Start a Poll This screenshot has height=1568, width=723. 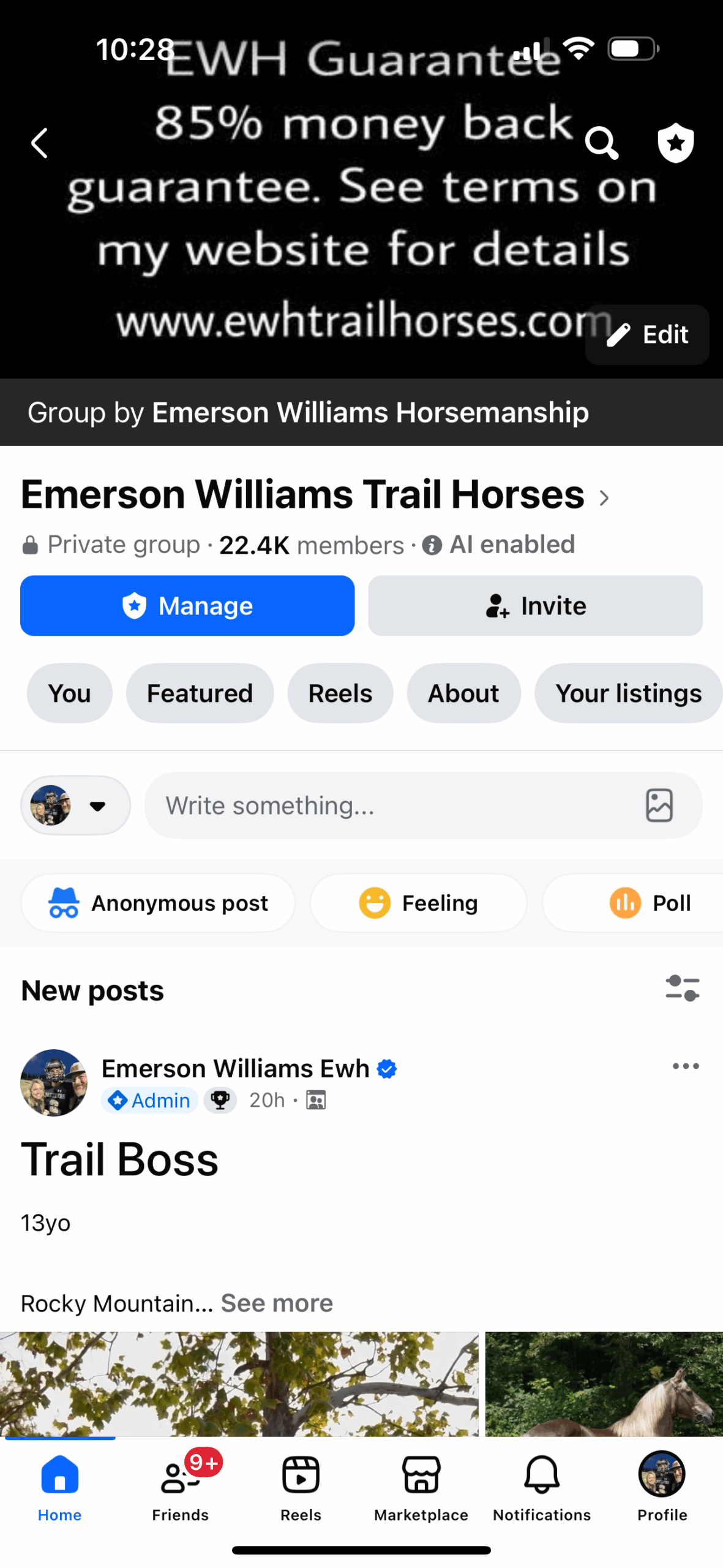pos(650,902)
